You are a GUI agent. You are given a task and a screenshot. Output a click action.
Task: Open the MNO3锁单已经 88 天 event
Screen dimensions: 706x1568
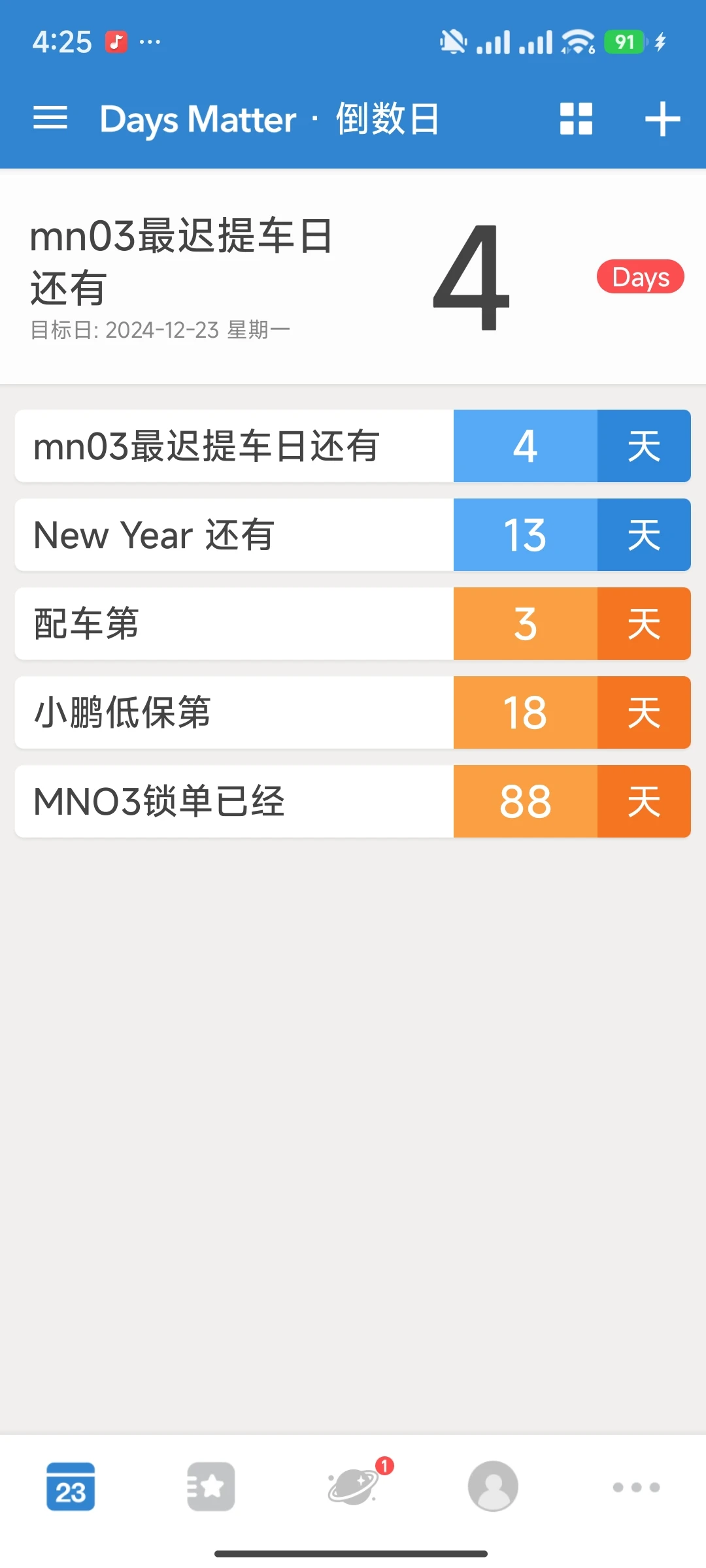coord(353,802)
